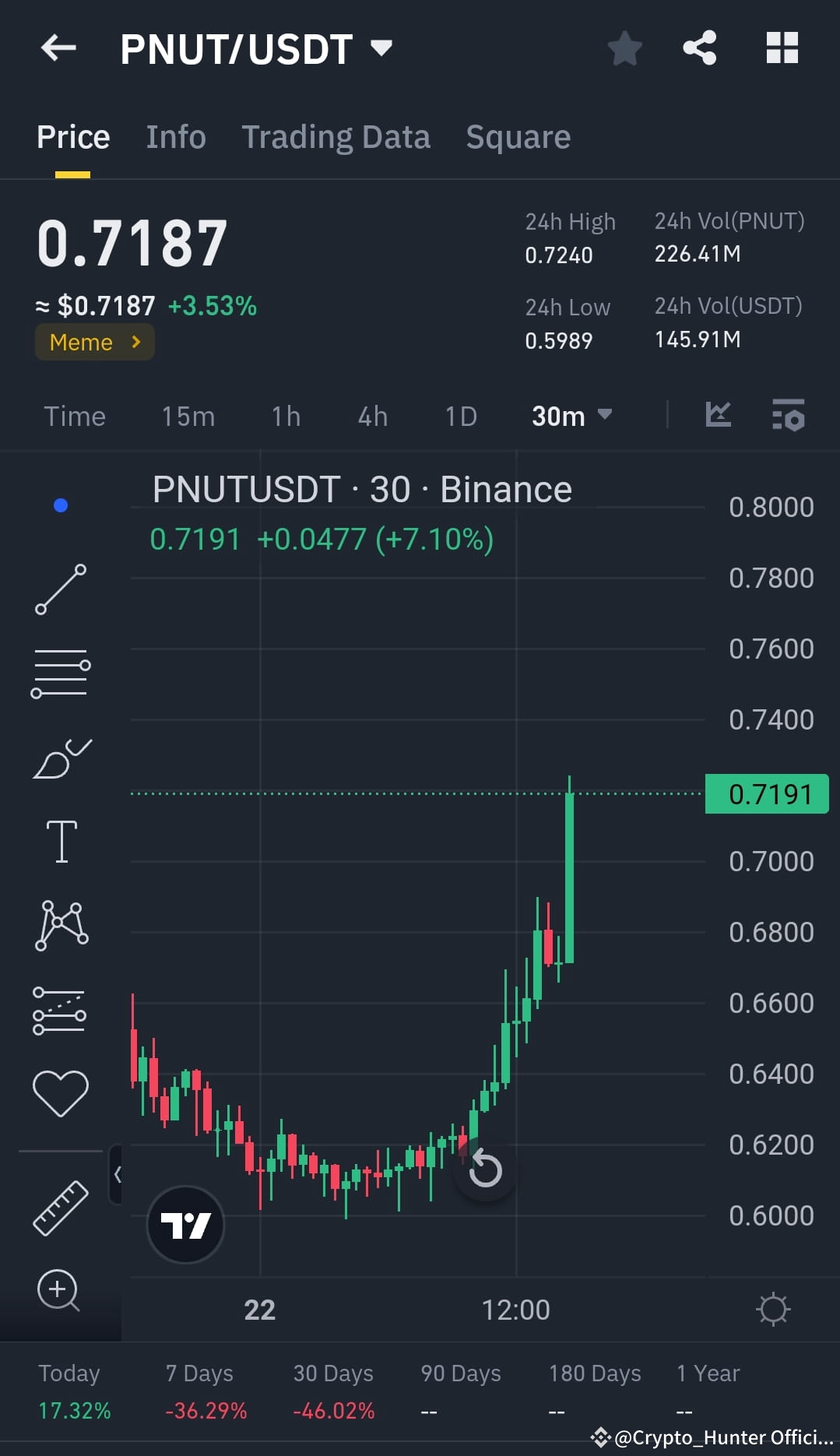840x1456 pixels.
Task: Switch to the Trading Data tab
Action: pyautogui.click(x=336, y=136)
